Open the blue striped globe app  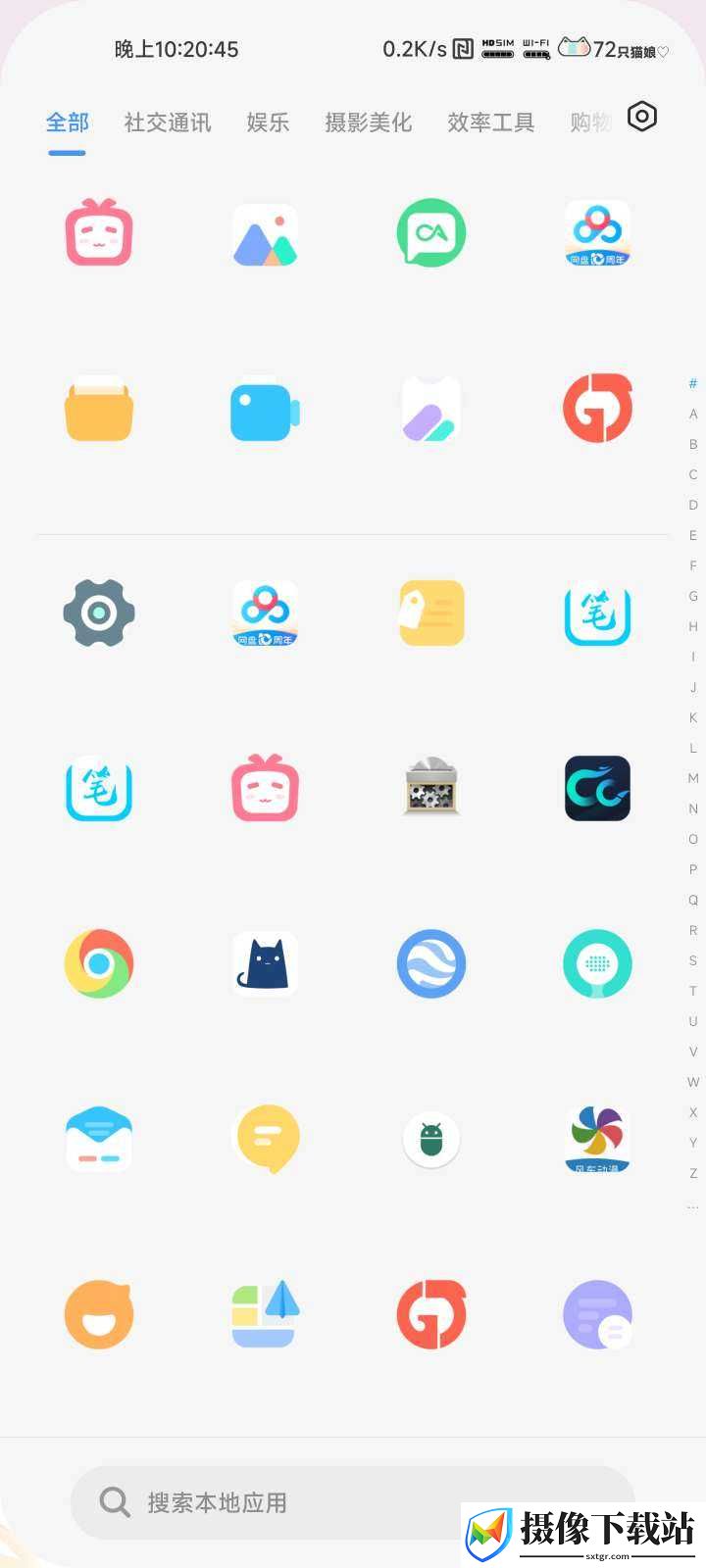tap(431, 963)
